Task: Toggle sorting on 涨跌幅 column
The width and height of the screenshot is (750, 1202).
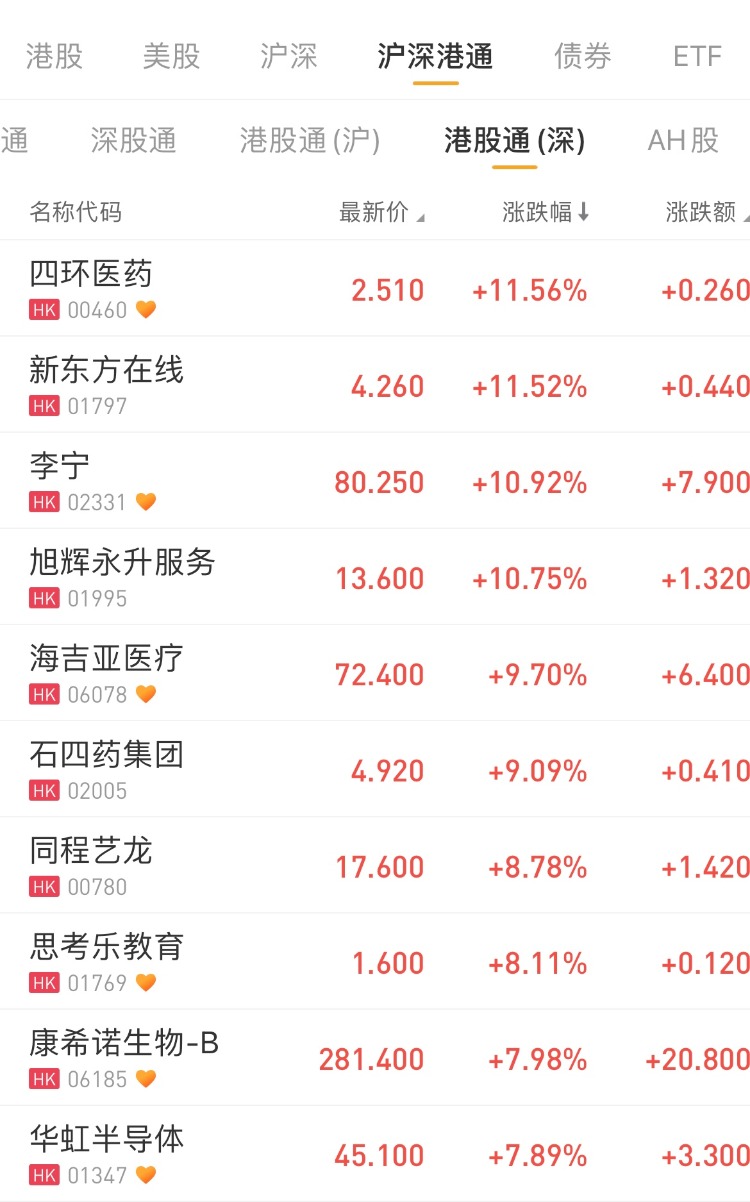Action: tap(545, 212)
